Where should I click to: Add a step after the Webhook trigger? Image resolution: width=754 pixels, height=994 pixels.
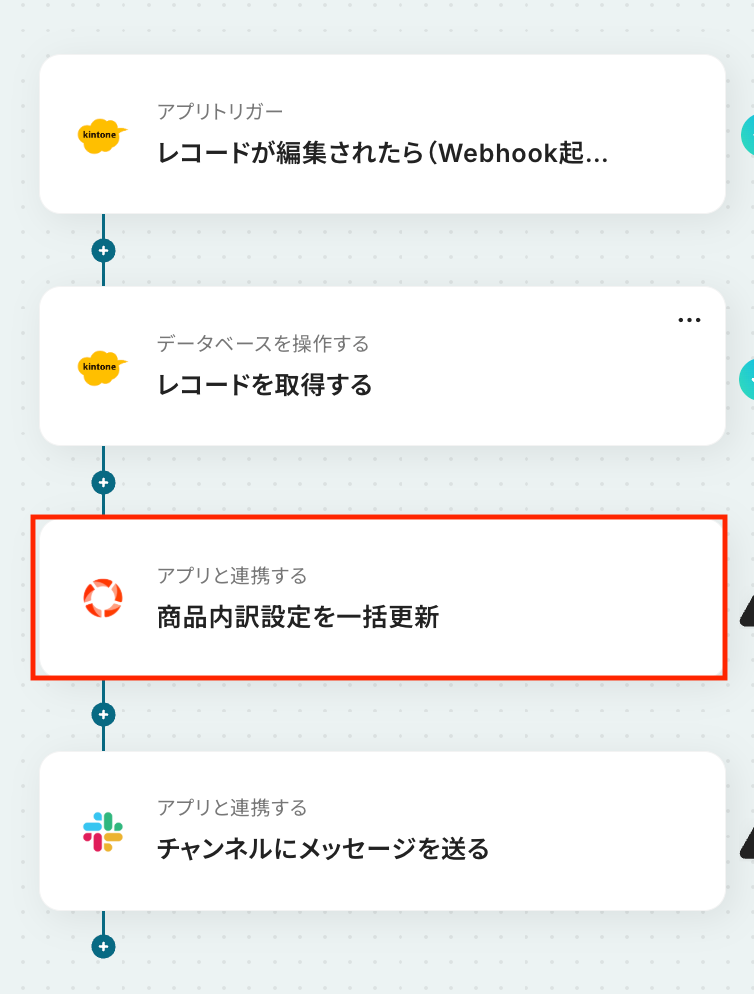pos(103,250)
